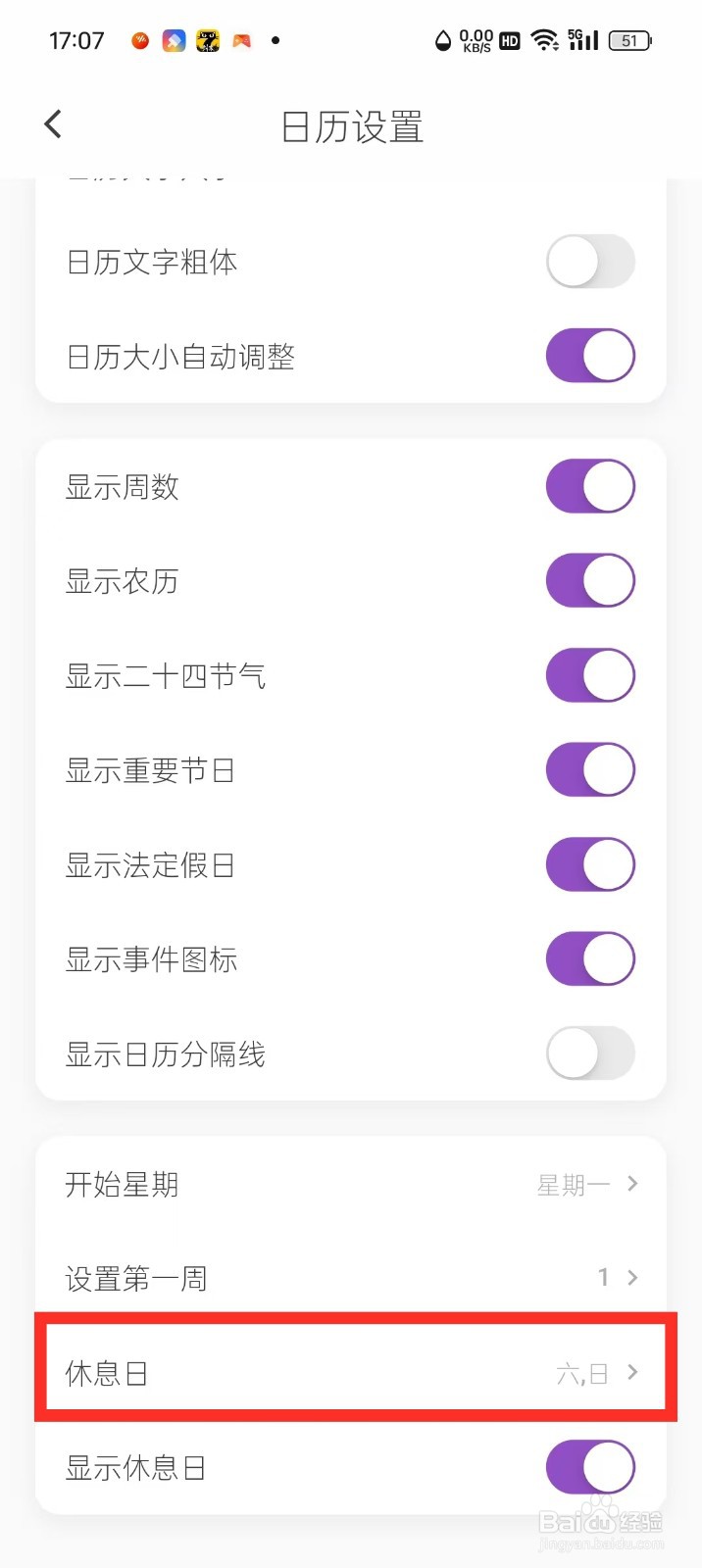The height and width of the screenshot is (1568, 702).
Task: Toggle 显示农历 off
Action: [590, 581]
